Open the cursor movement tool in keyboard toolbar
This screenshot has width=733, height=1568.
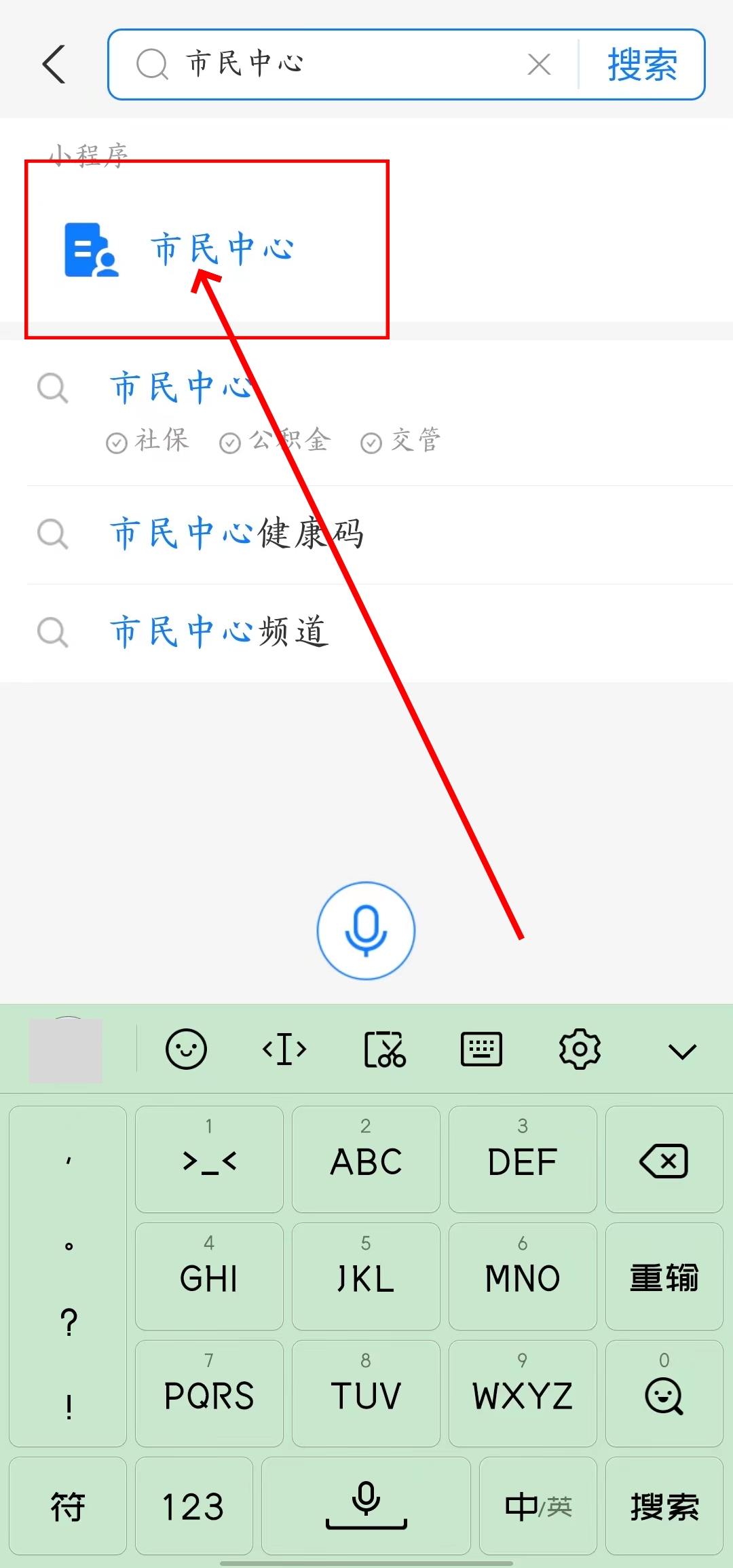point(284,1049)
